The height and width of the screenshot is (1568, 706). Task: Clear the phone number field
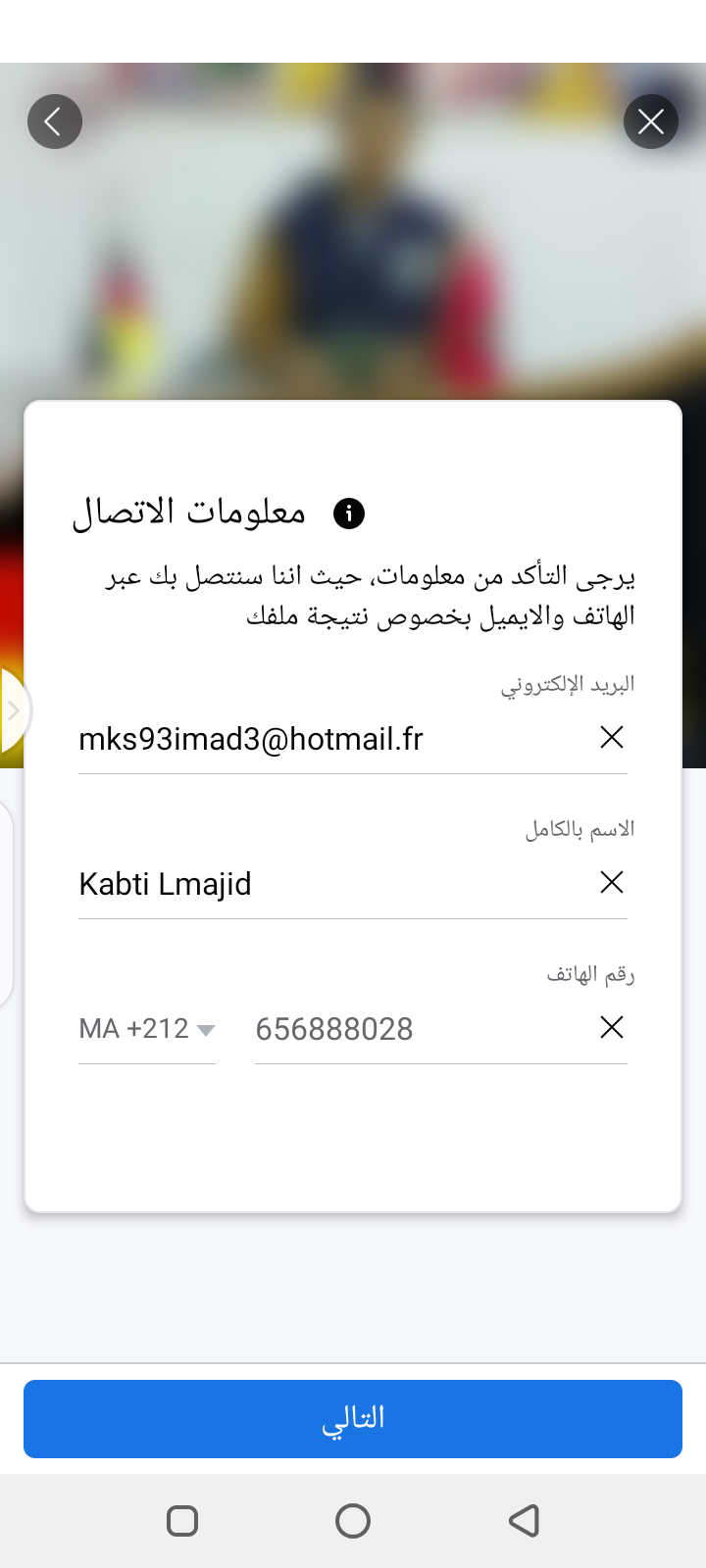pyautogui.click(x=612, y=1028)
